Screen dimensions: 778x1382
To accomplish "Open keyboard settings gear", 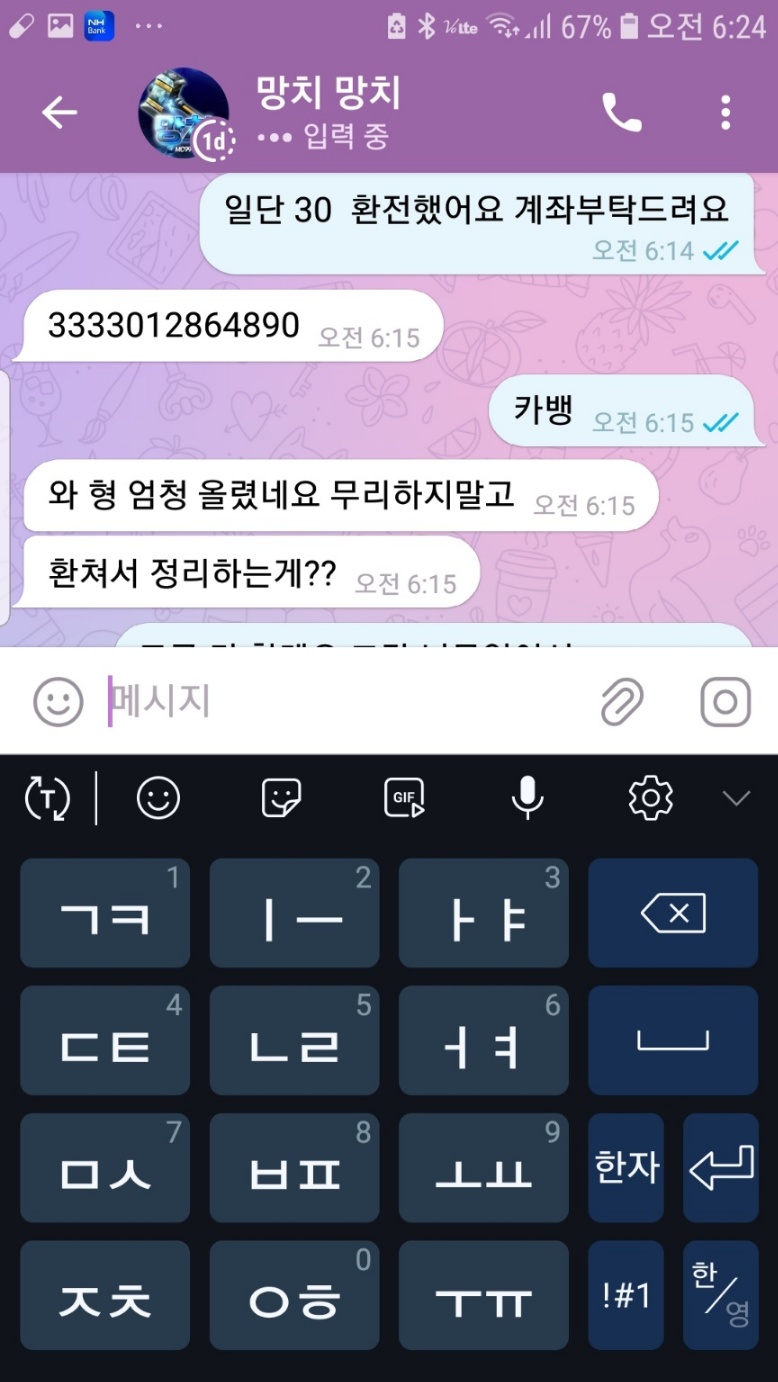I will [x=650, y=798].
